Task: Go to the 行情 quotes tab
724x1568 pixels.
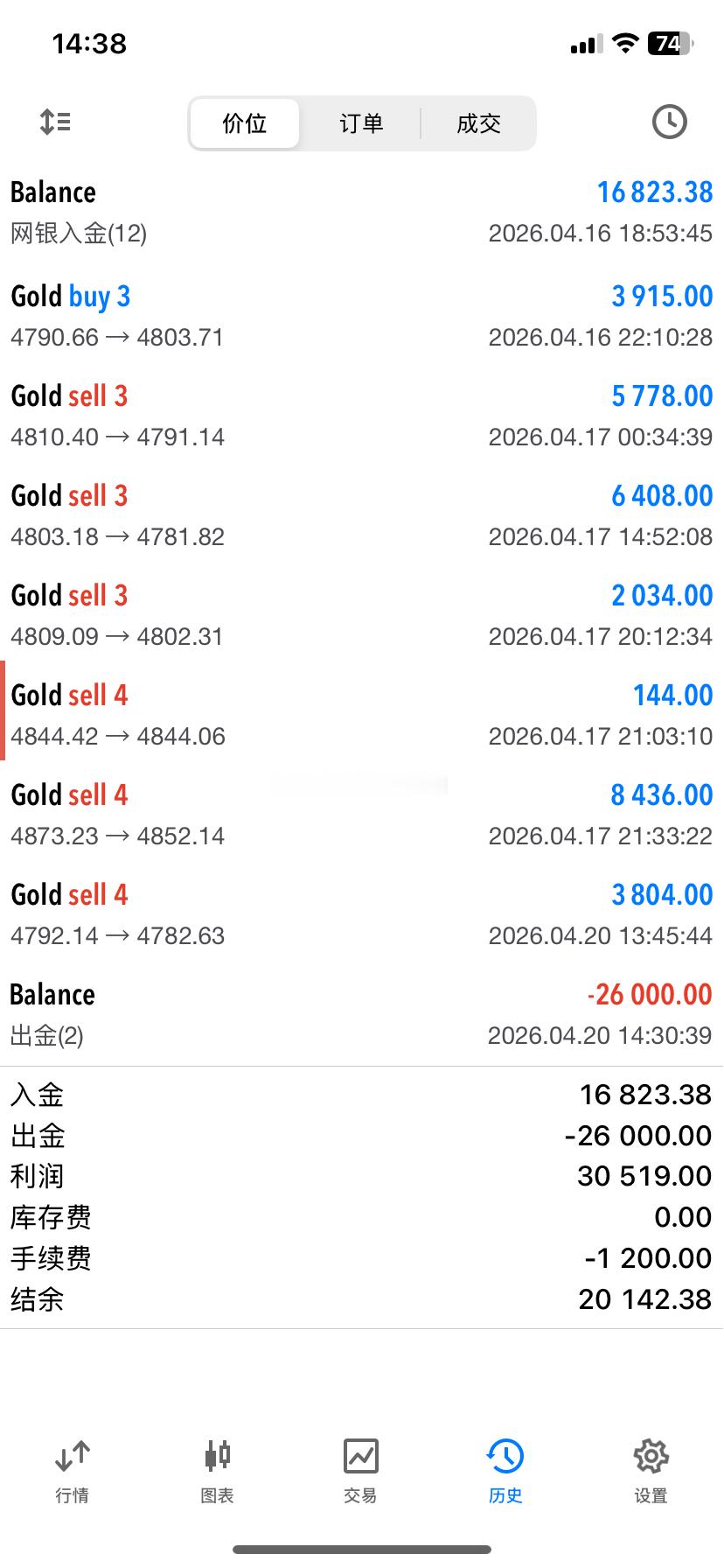Action: [x=72, y=1471]
